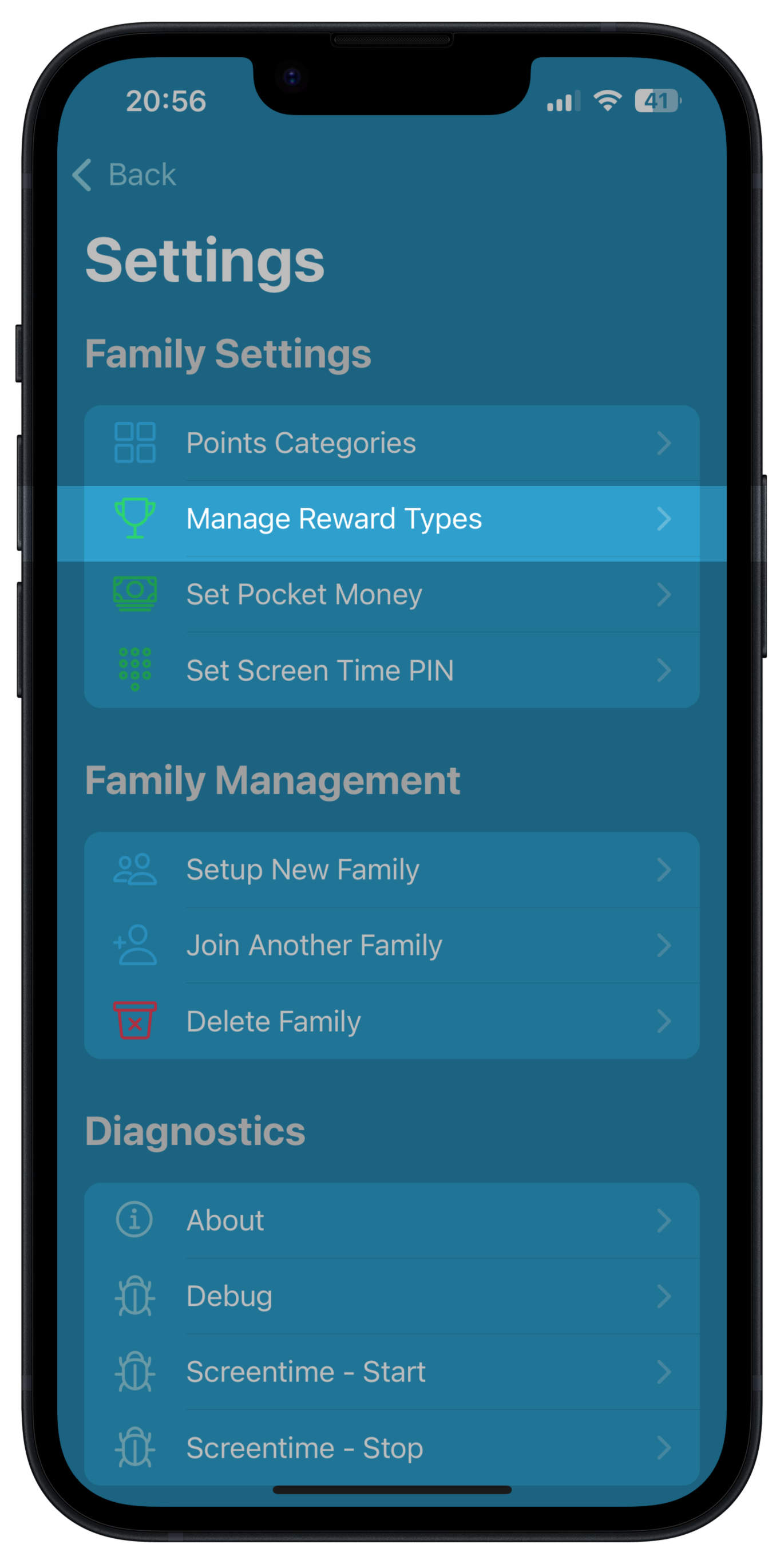Expand the About entry with its chevron

pos(665,1220)
